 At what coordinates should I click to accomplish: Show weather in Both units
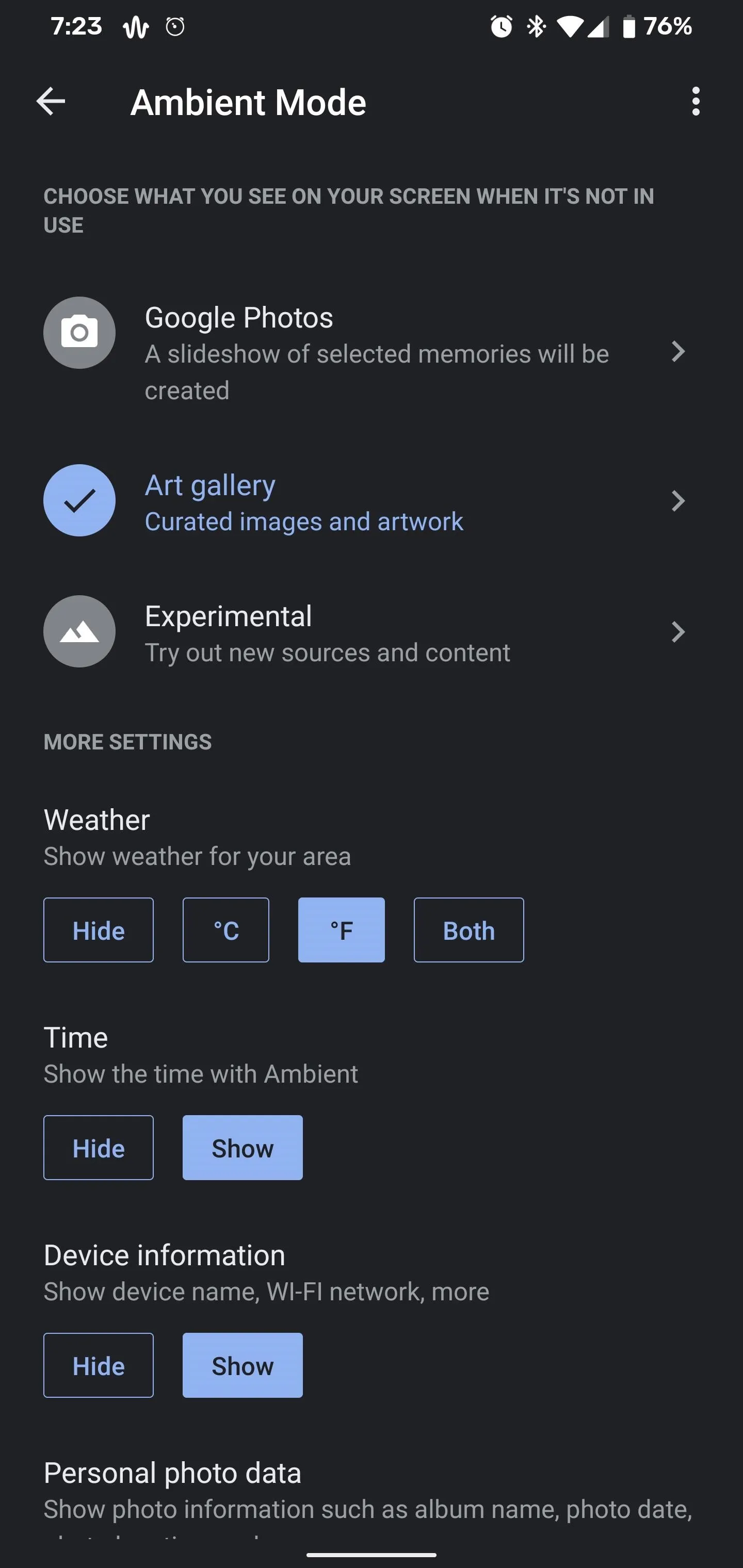(469, 930)
